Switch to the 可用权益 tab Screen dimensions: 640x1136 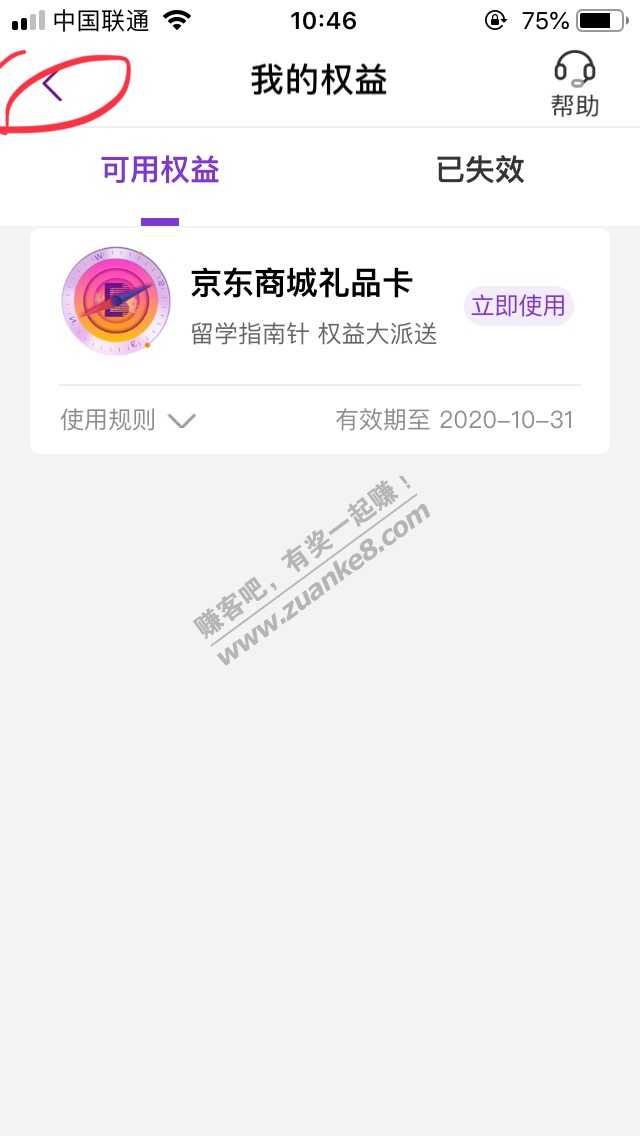coord(160,171)
